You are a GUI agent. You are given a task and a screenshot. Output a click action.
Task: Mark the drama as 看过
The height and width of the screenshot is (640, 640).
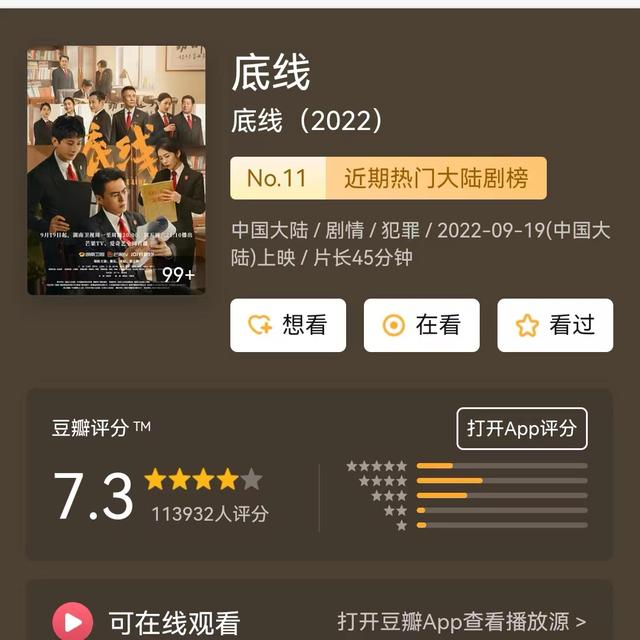coord(555,325)
